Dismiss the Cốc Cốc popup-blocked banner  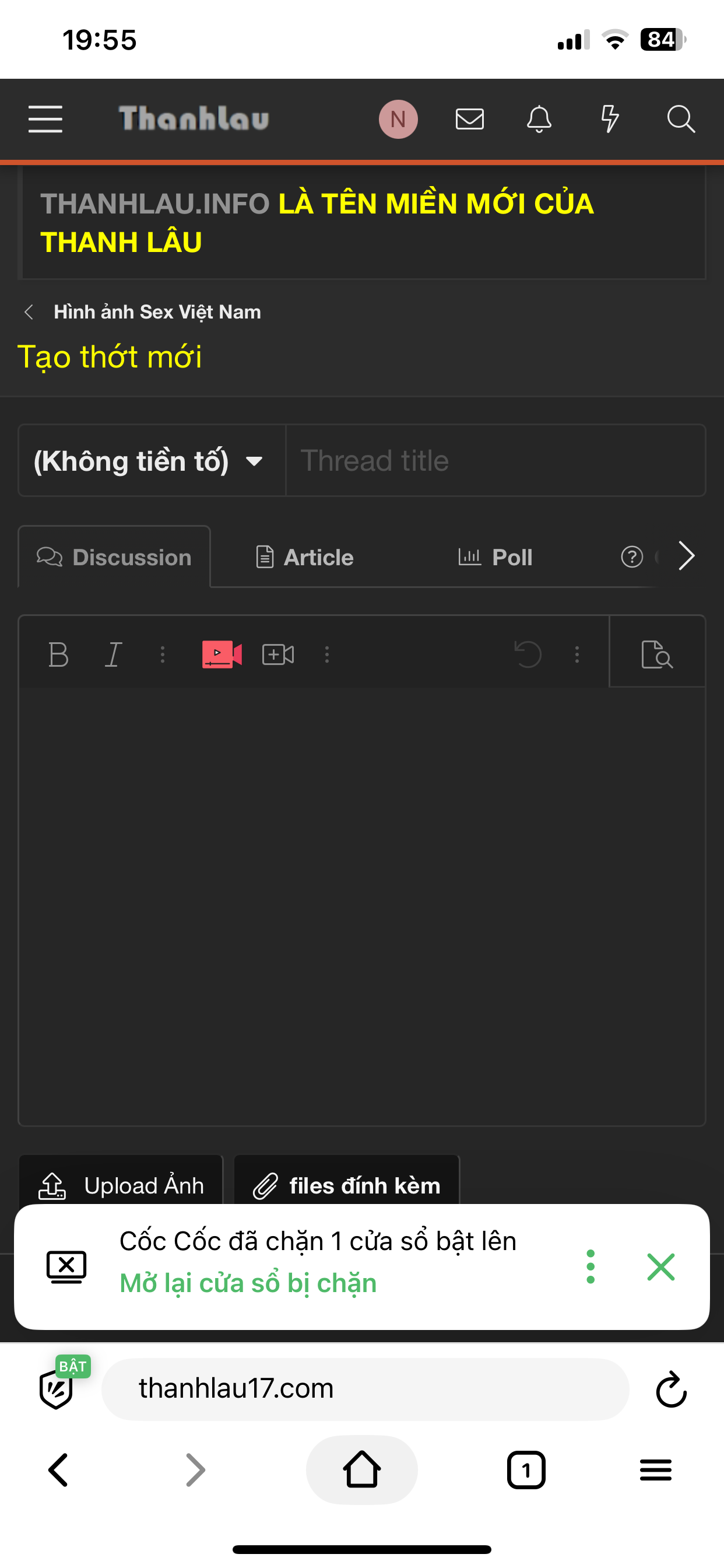[660, 1266]
